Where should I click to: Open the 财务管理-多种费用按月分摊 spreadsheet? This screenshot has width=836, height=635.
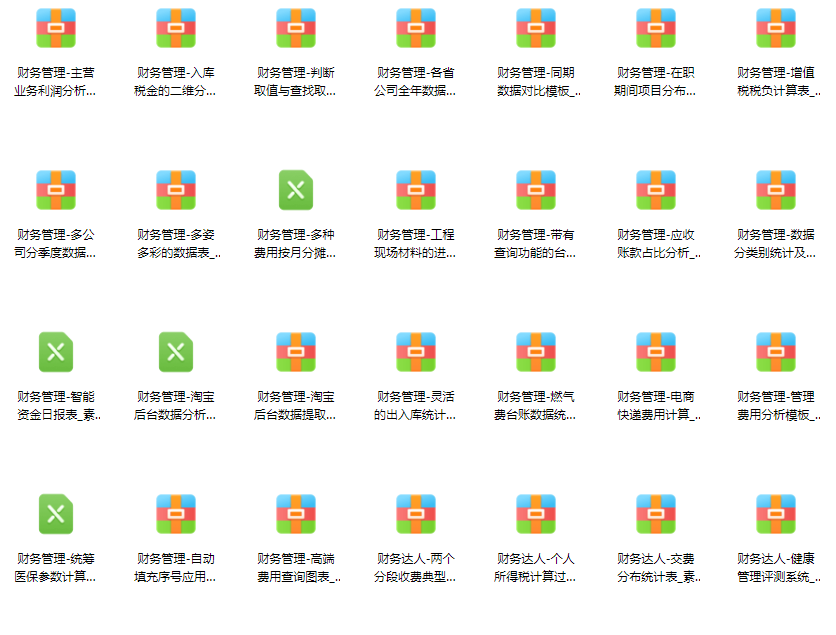pyautogui.click(x=296, y=190)
